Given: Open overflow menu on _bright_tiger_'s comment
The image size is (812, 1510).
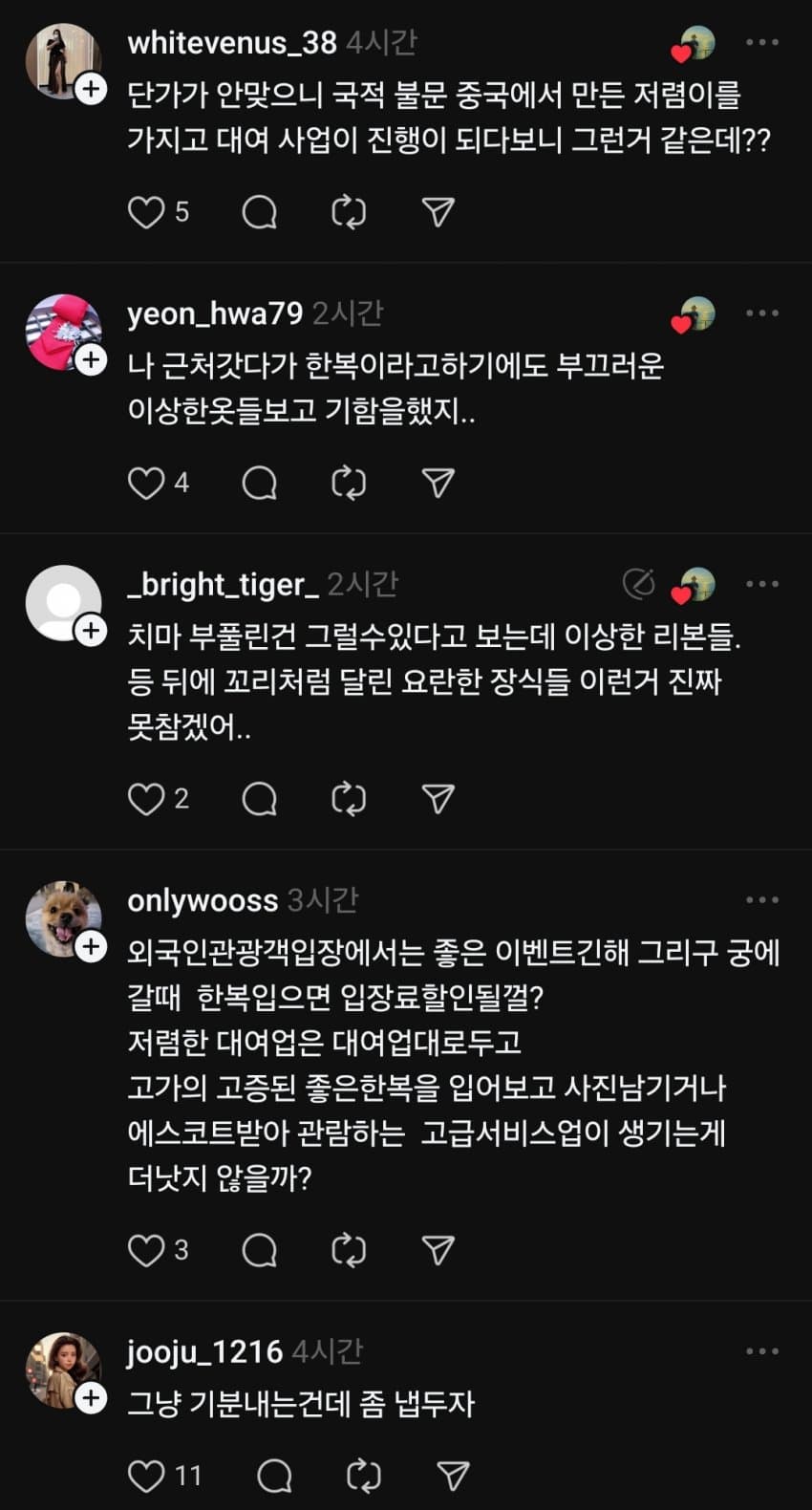Looking at the screenshot, I should (761, 584).
